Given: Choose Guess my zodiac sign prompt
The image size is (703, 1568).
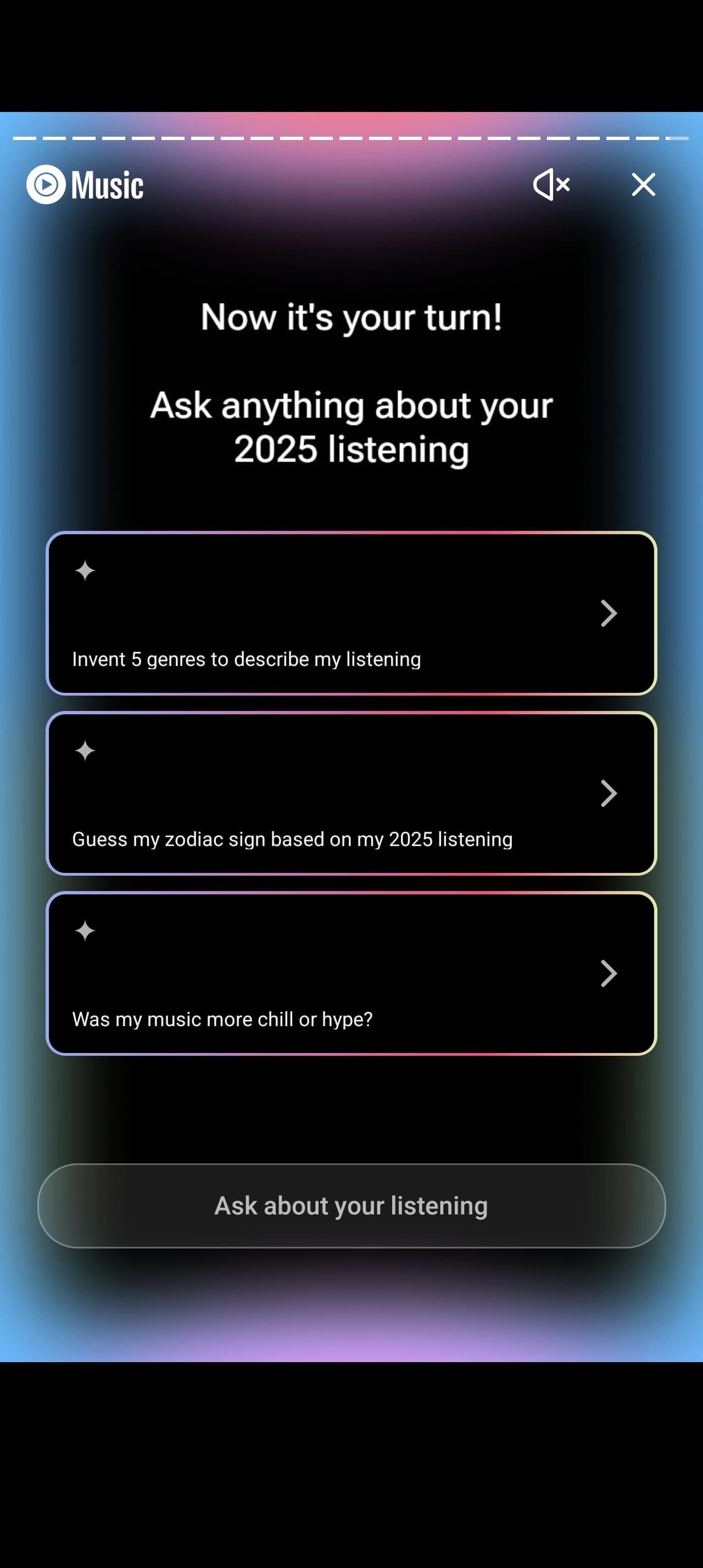Looking at the screenshot, I should tap(351, 793).
